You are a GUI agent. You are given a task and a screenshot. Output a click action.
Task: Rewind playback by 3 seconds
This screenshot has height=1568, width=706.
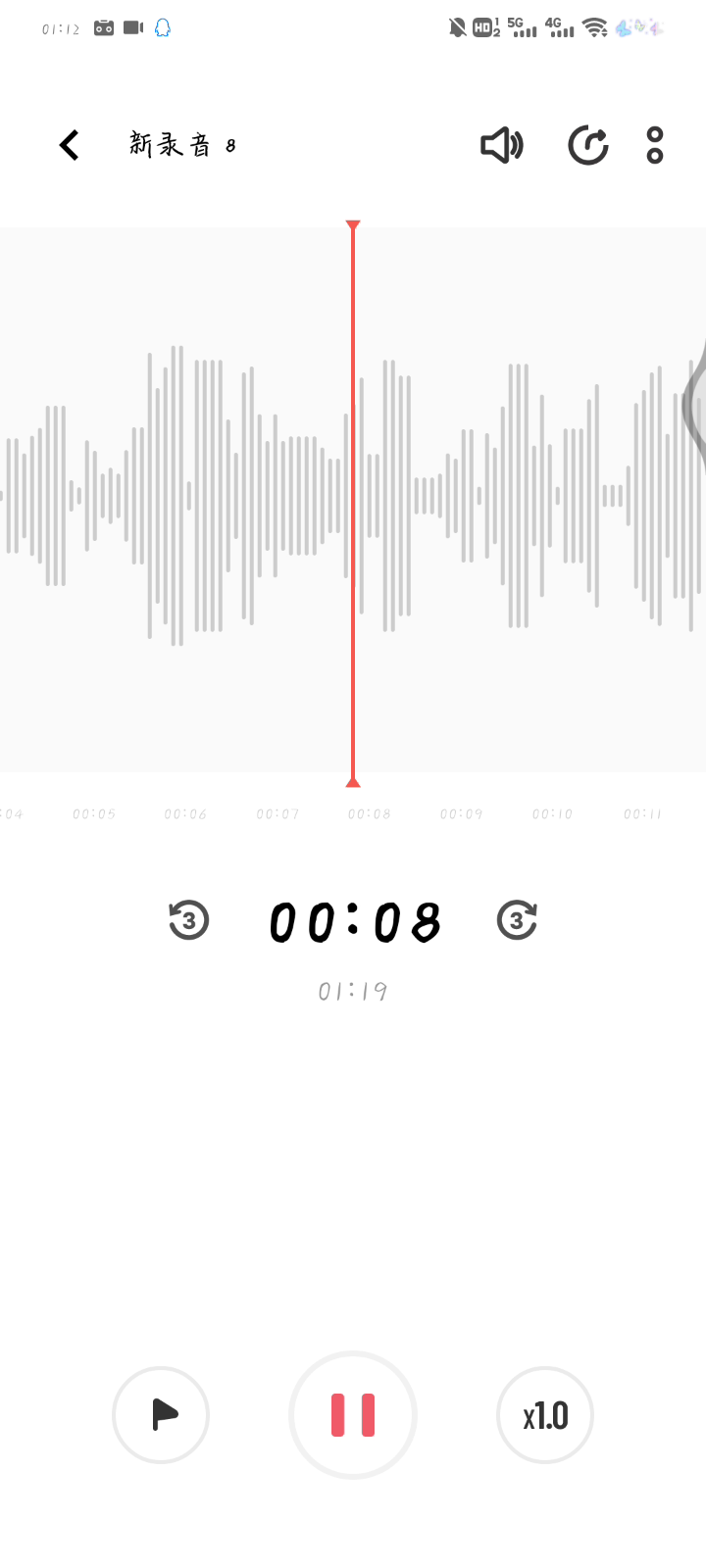188,920
